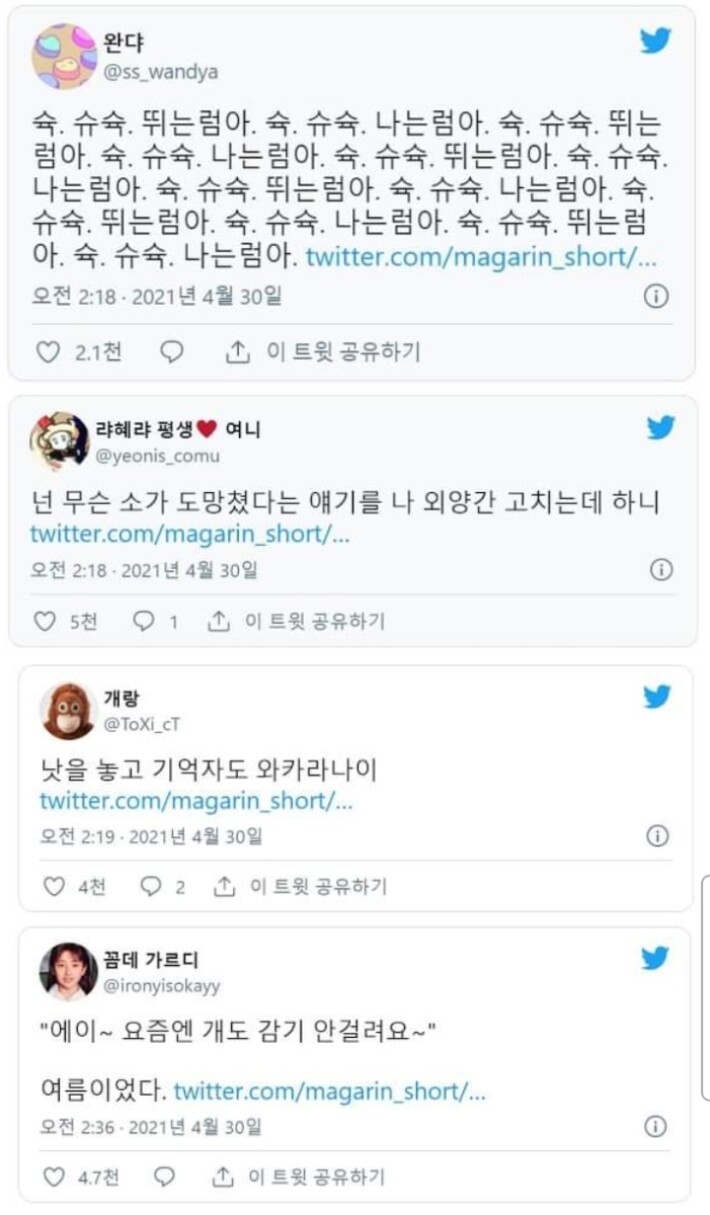This screenshot has width=710, height=1215.
Task: Reply to the @ironyisokayy tweet
Action: click(x=164, y=1177)
